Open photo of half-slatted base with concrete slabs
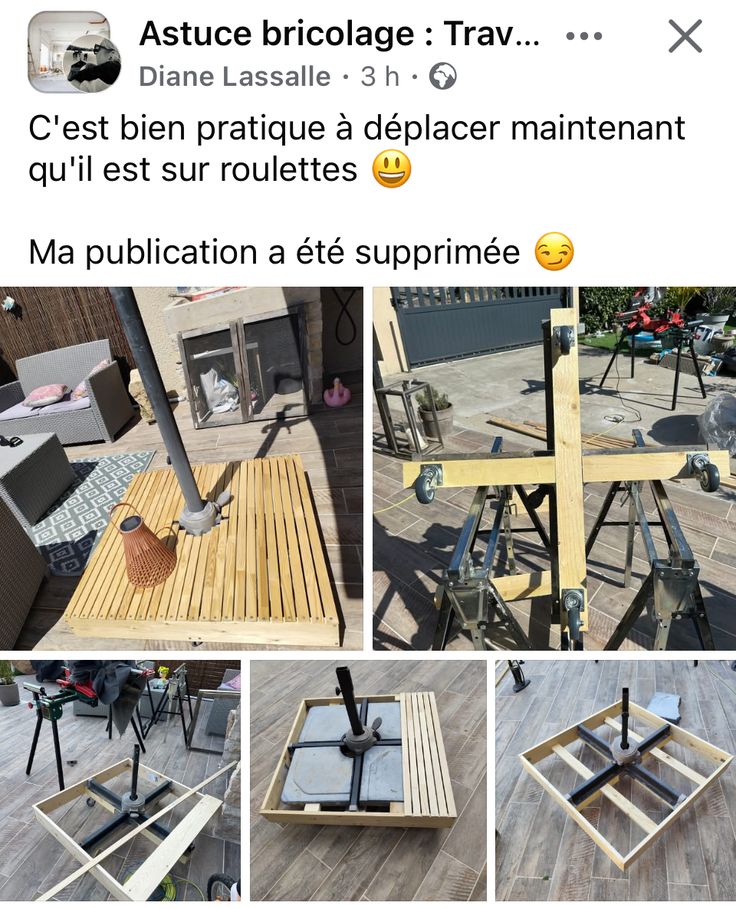Image resolution: width=736 pixels, height=909 pixels. click(367, 780)
